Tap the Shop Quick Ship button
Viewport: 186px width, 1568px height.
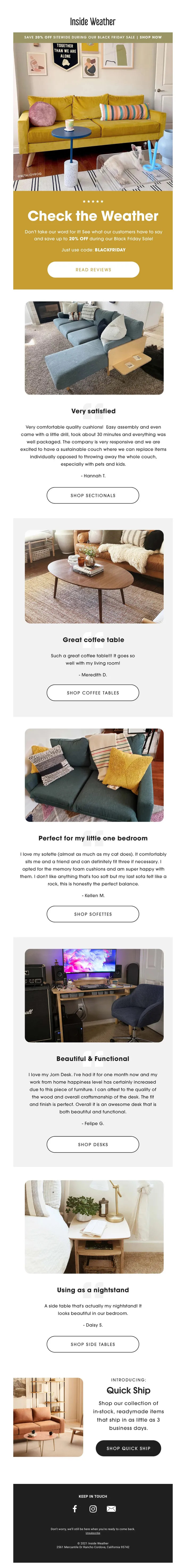coord(128,1448)
